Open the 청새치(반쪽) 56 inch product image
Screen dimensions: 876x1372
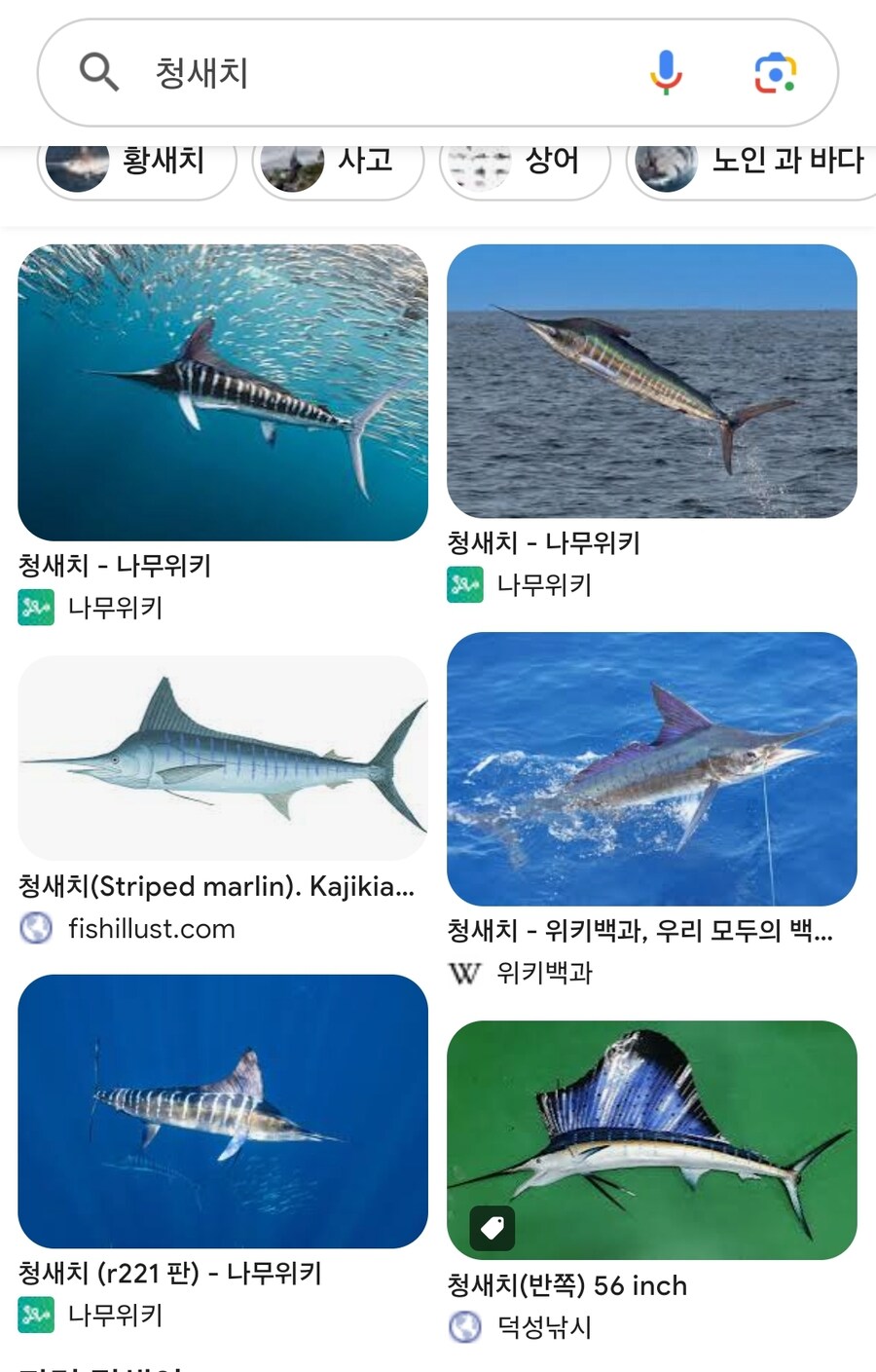click(651, 1139)
